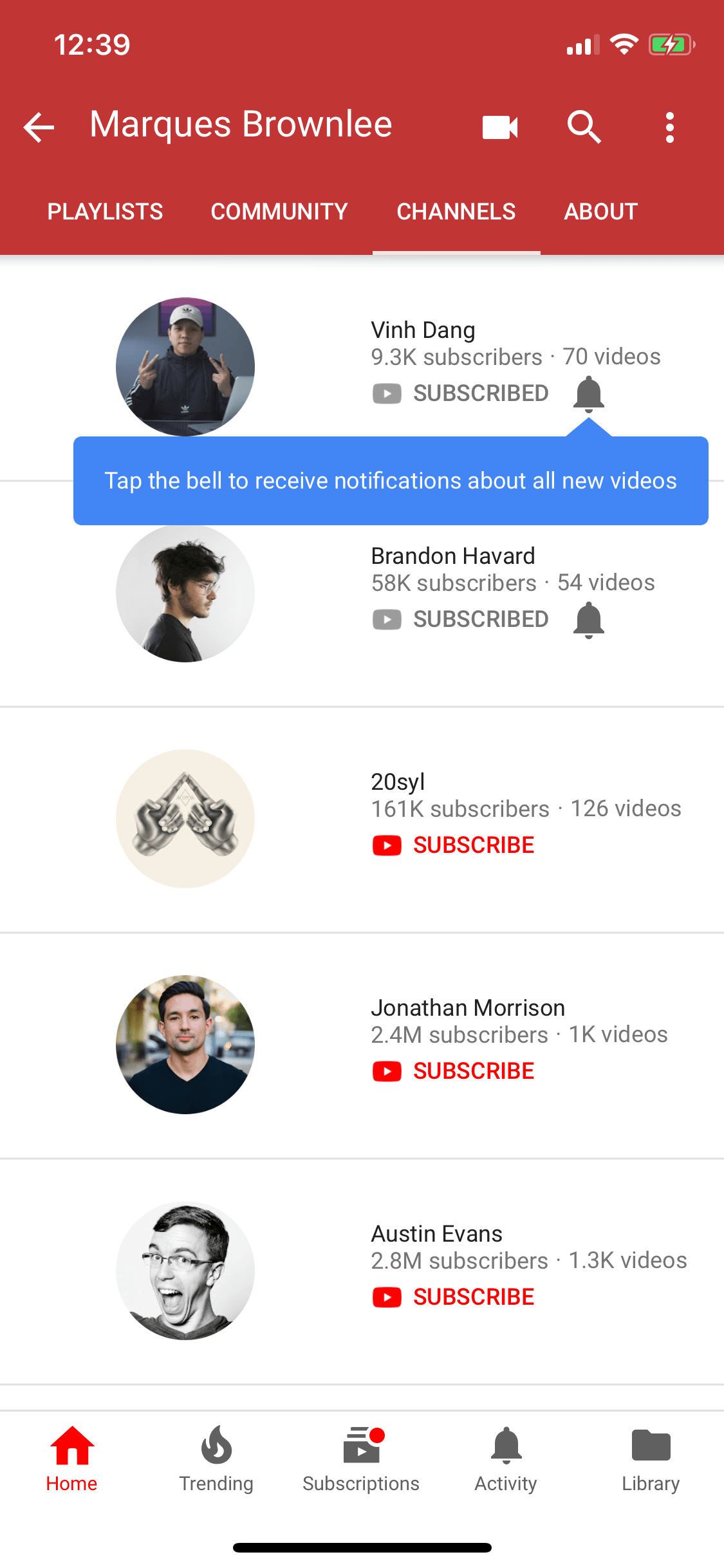Subscribe to Jonathan Morrison
This screenshot has width=724, height=1568.
(x=454, y=1071)
